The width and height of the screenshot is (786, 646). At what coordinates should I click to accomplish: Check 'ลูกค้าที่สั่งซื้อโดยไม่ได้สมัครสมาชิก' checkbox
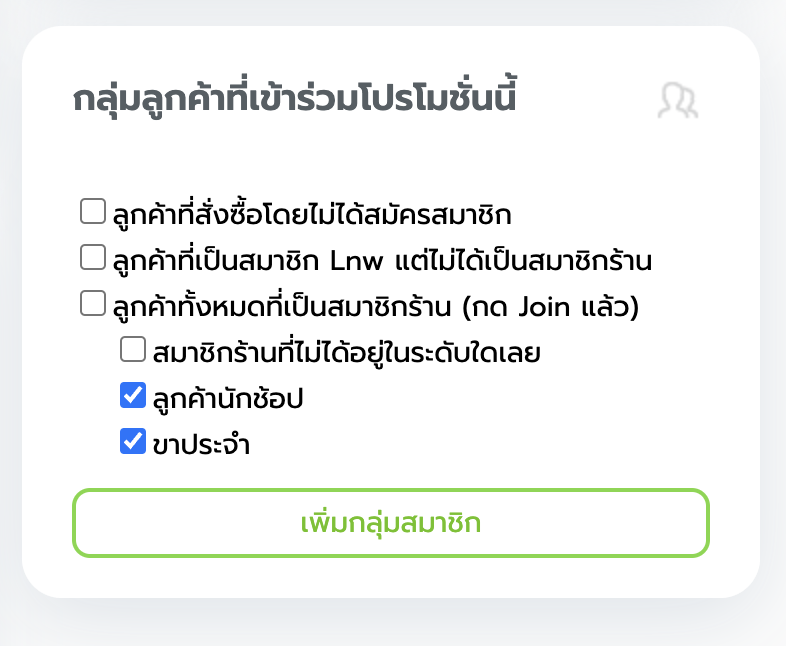click(x=92, y=212)
